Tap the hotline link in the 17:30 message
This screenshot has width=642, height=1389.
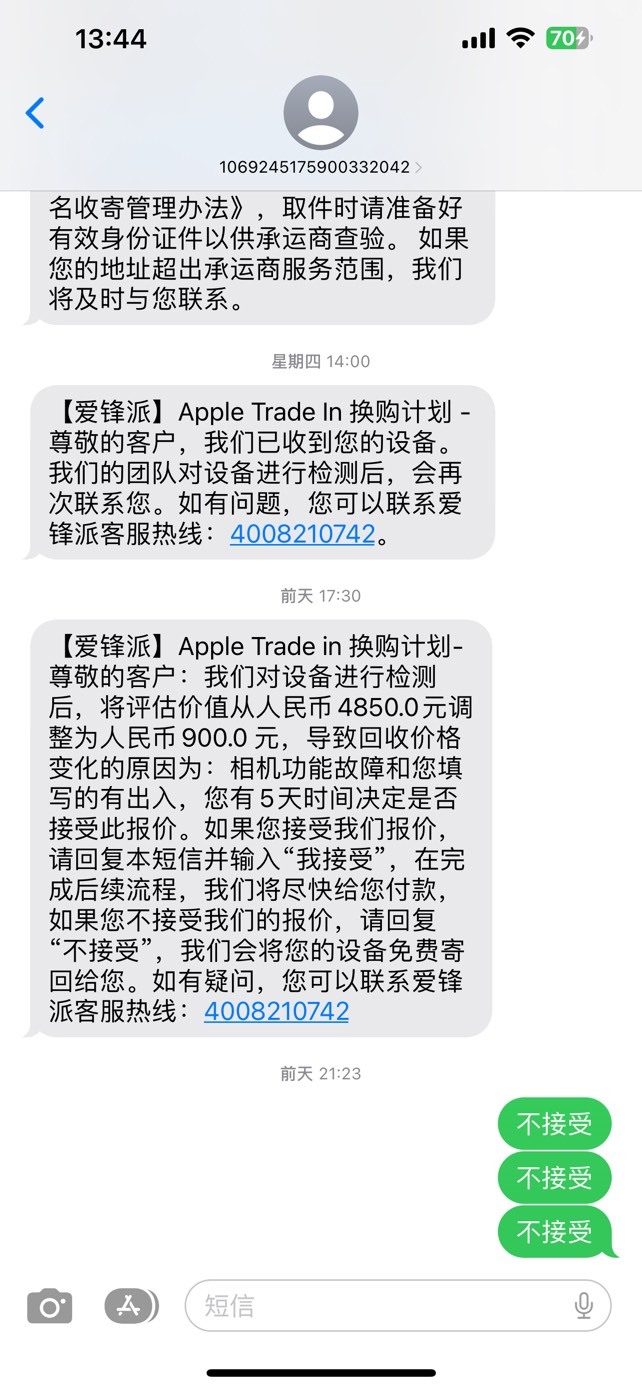point(277,1011)
